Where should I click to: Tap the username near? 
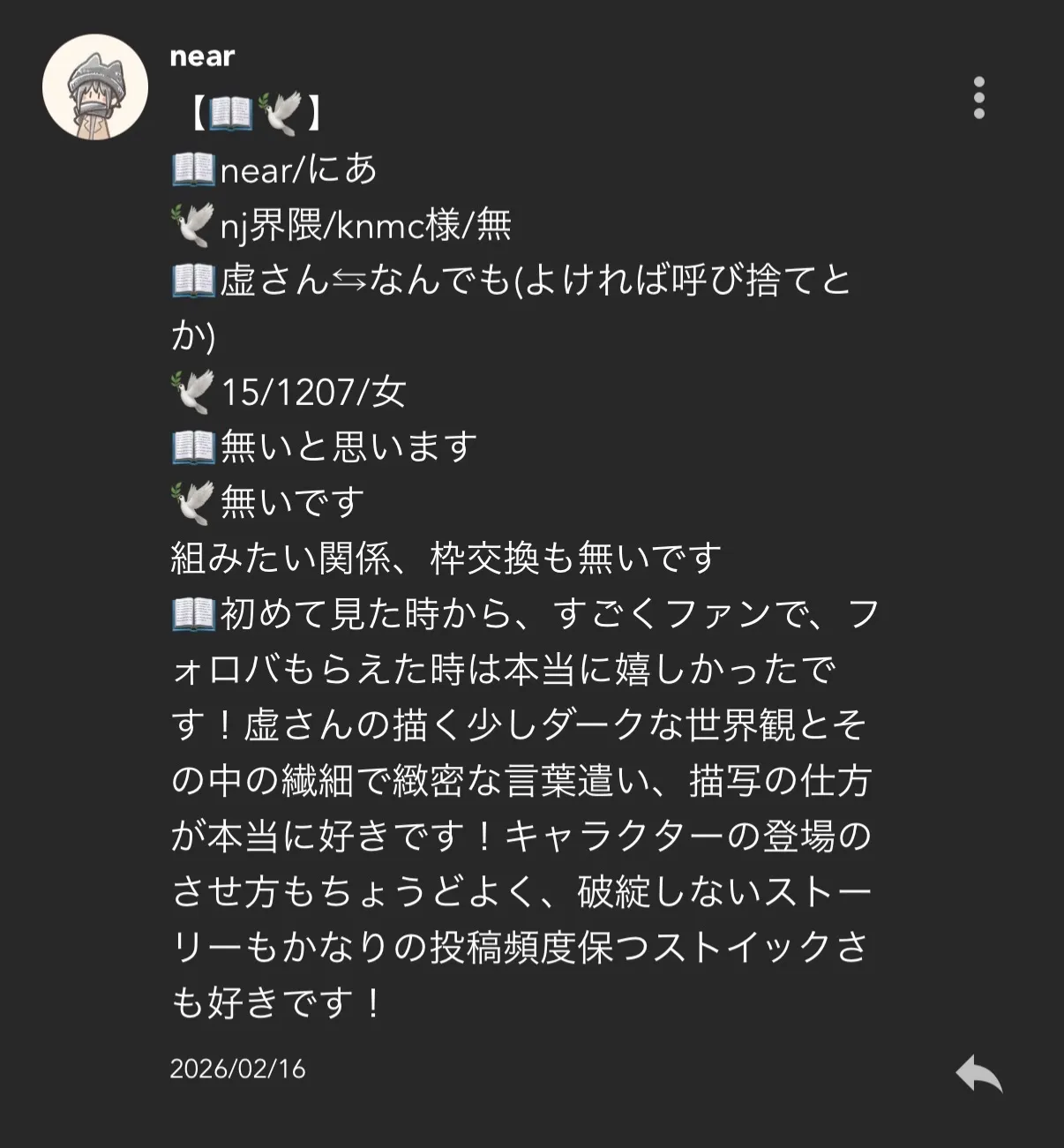coord(202,56)
